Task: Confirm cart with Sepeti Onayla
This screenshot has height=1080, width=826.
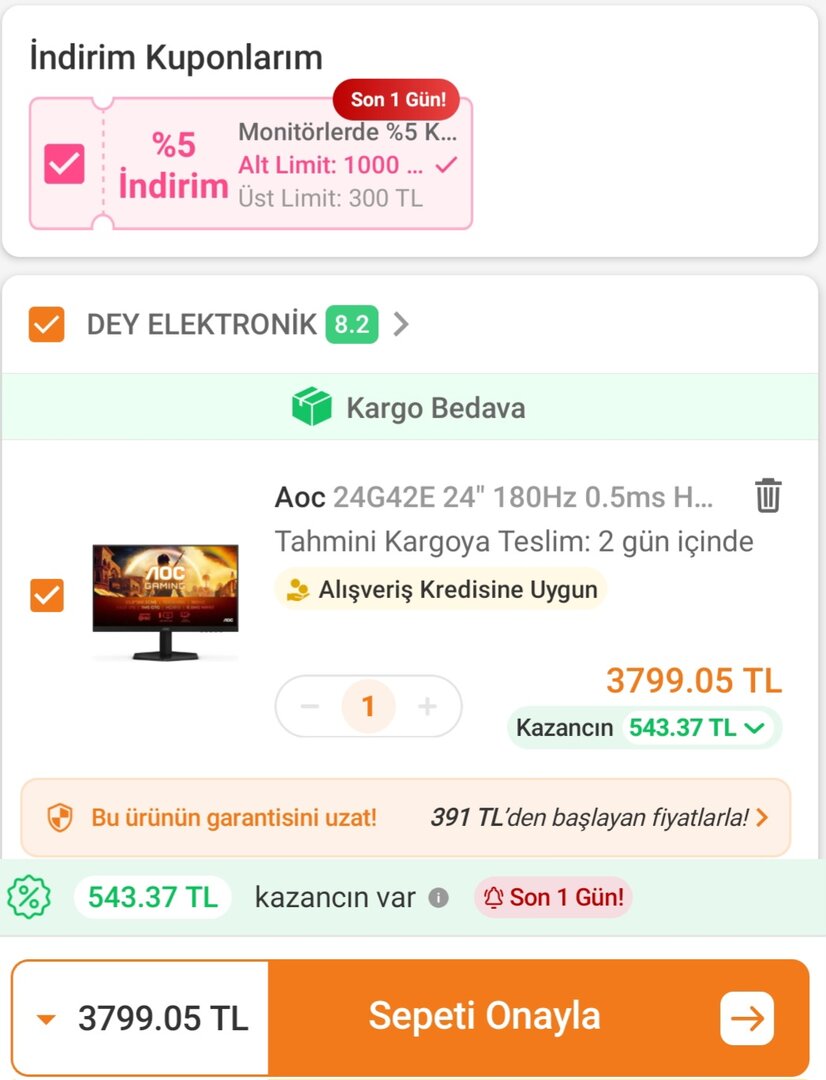Action: coord(538,1018)
